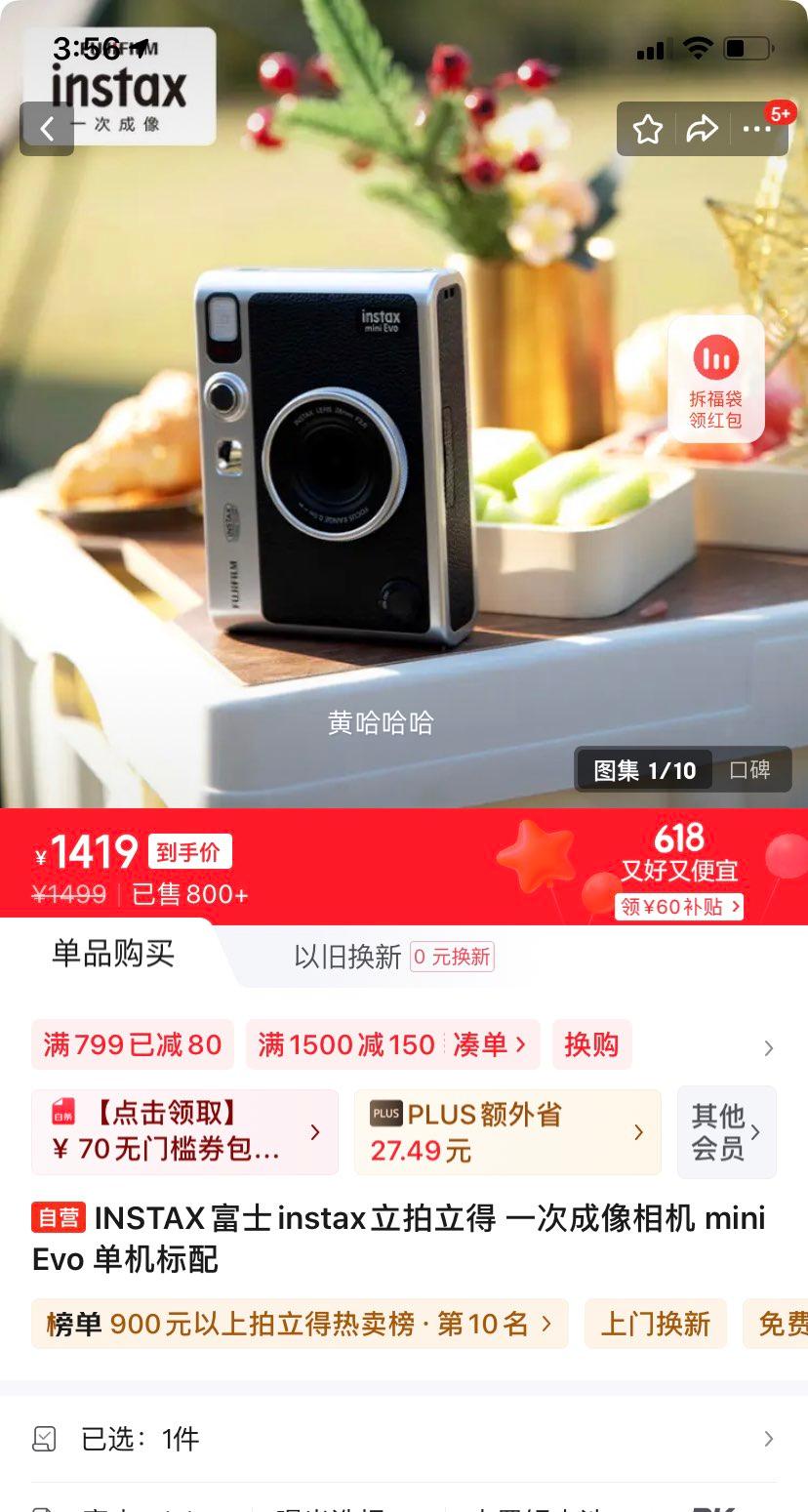Claim the ¥70无门槛券包 coupon

click(x=184, y=1131)
